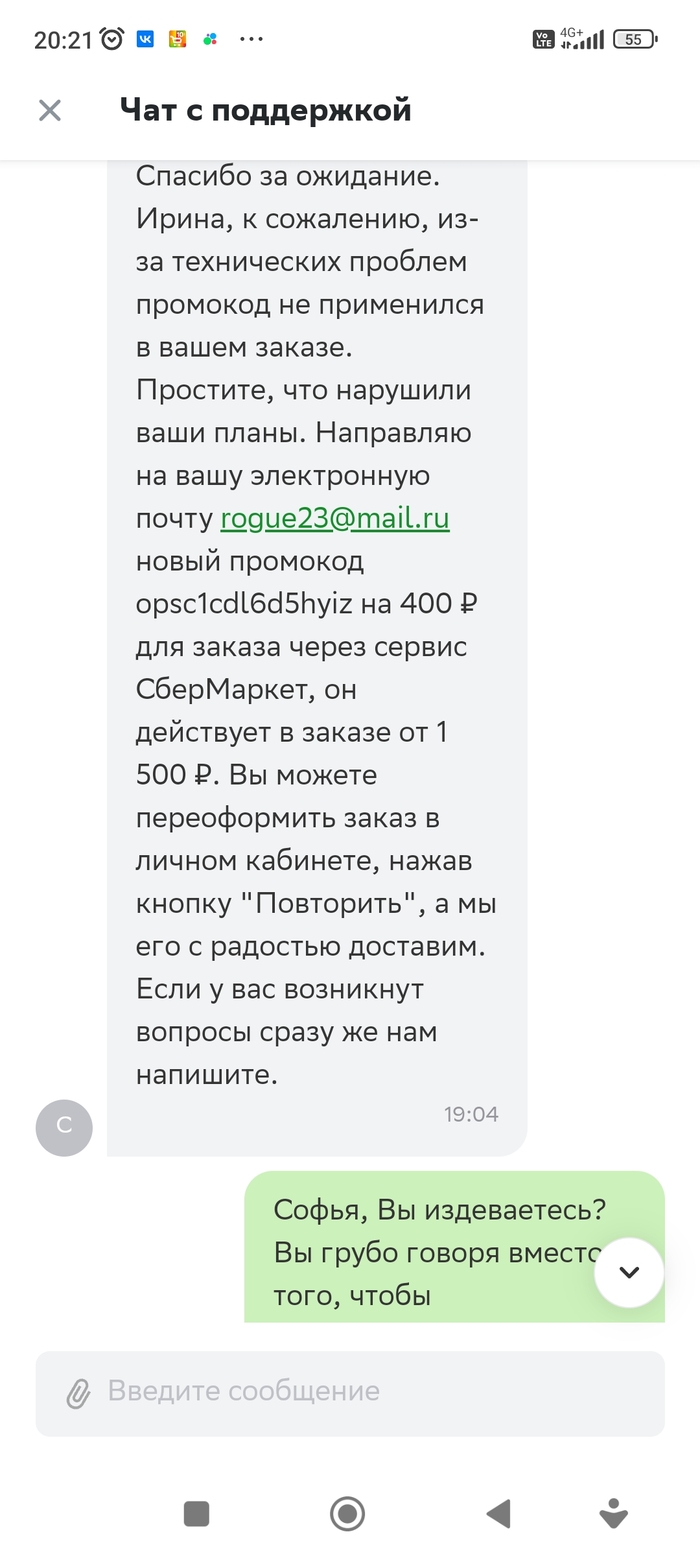Open the rogue23@mail.ru email link
This screenshot has height=1556, width=700.
[335, 519]
